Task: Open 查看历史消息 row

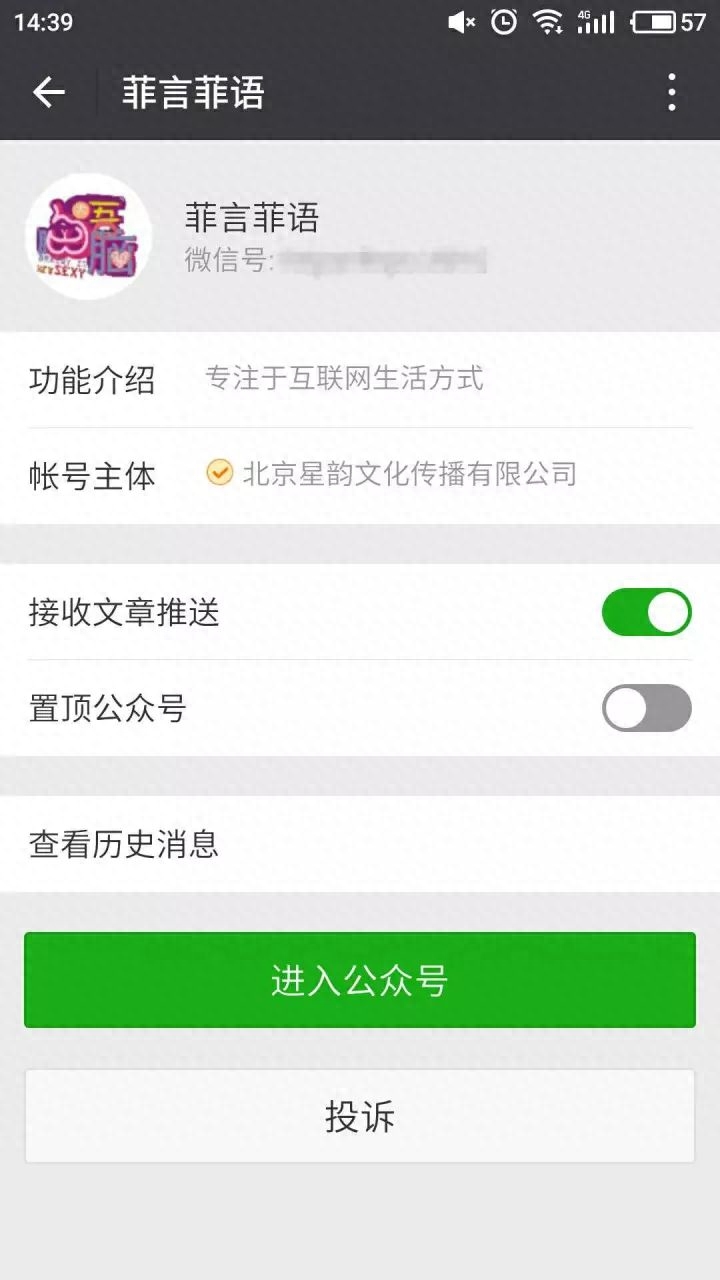Action: (360, 844)
